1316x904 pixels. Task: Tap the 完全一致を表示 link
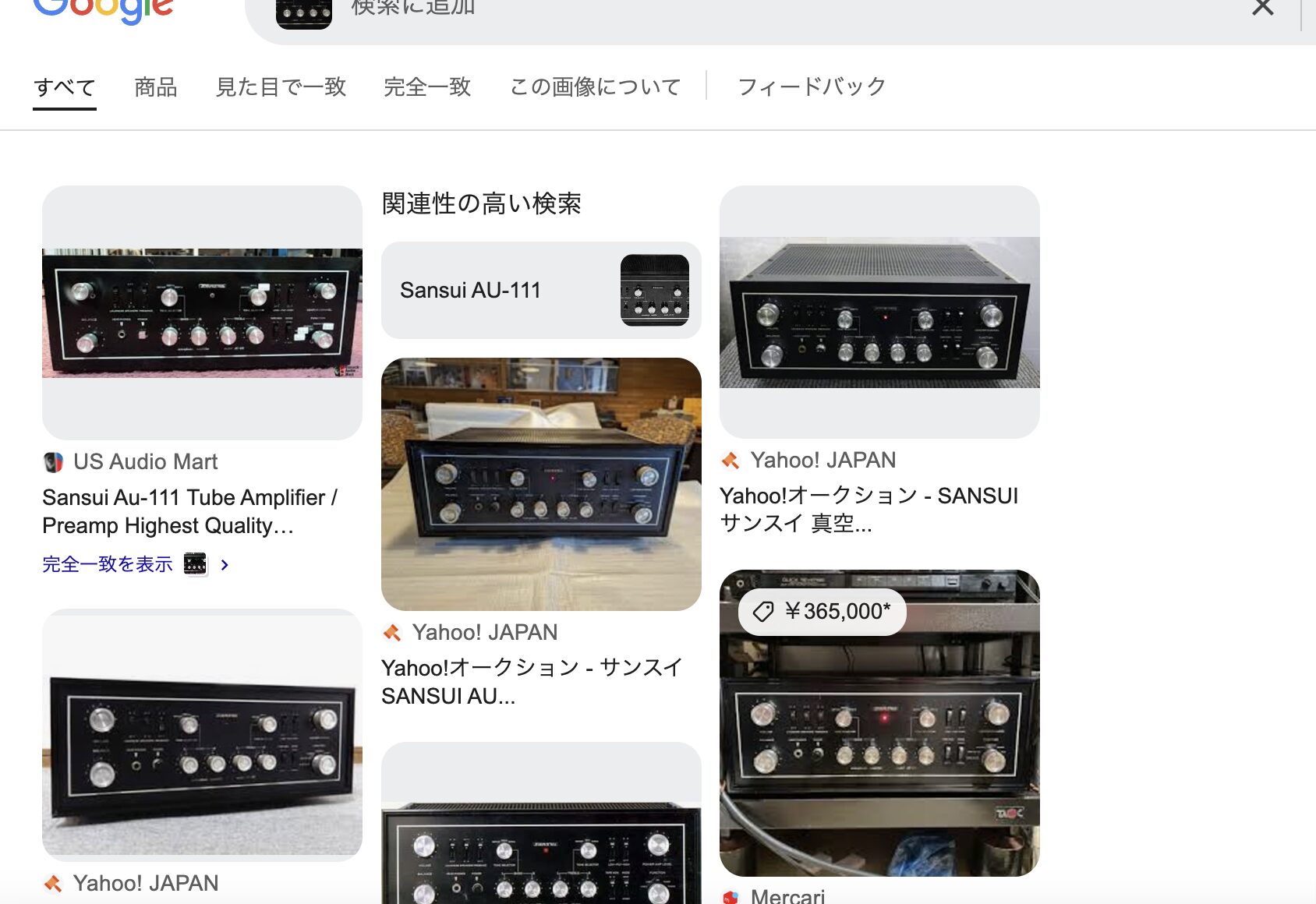108,564
